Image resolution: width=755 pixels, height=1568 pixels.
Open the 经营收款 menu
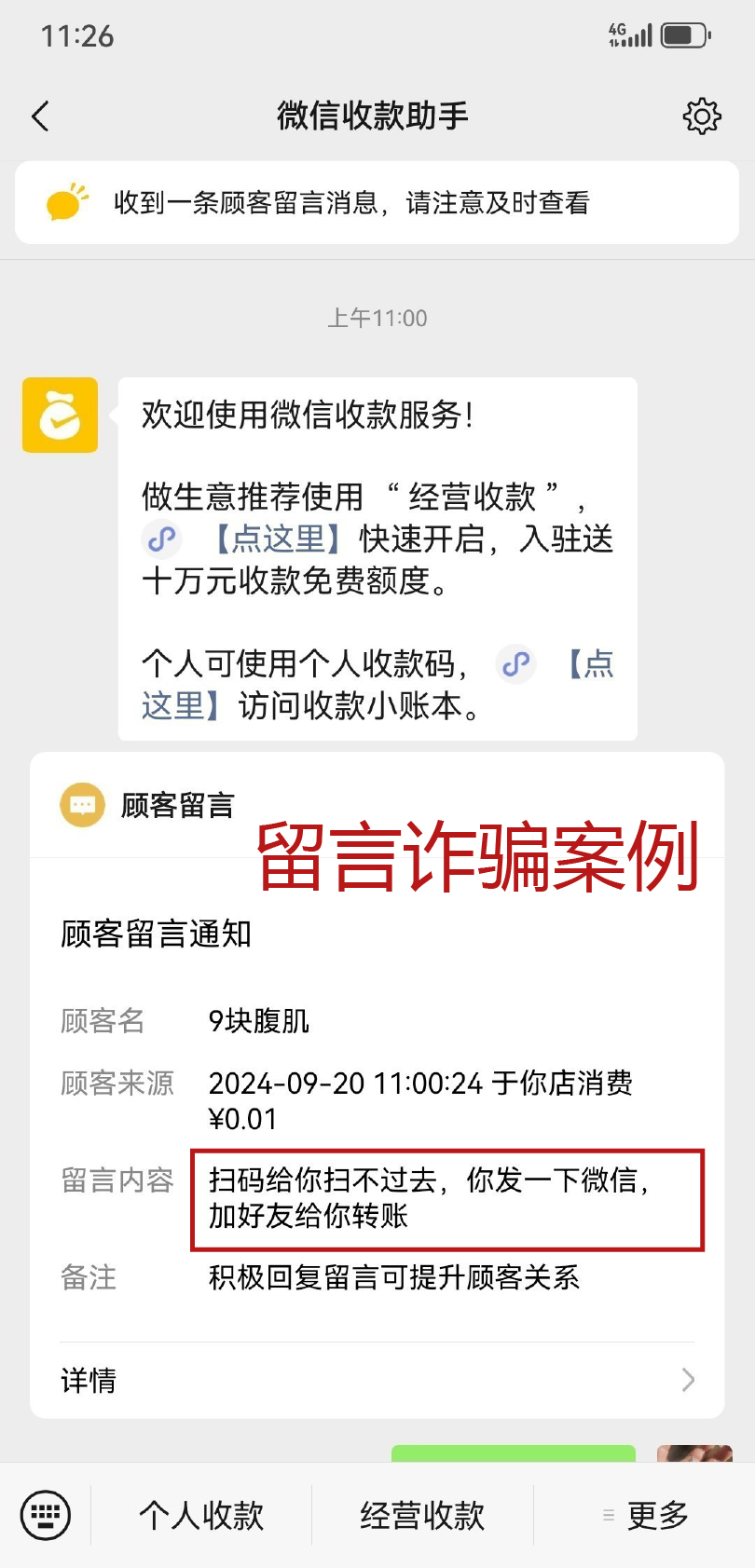point(422,1515)
